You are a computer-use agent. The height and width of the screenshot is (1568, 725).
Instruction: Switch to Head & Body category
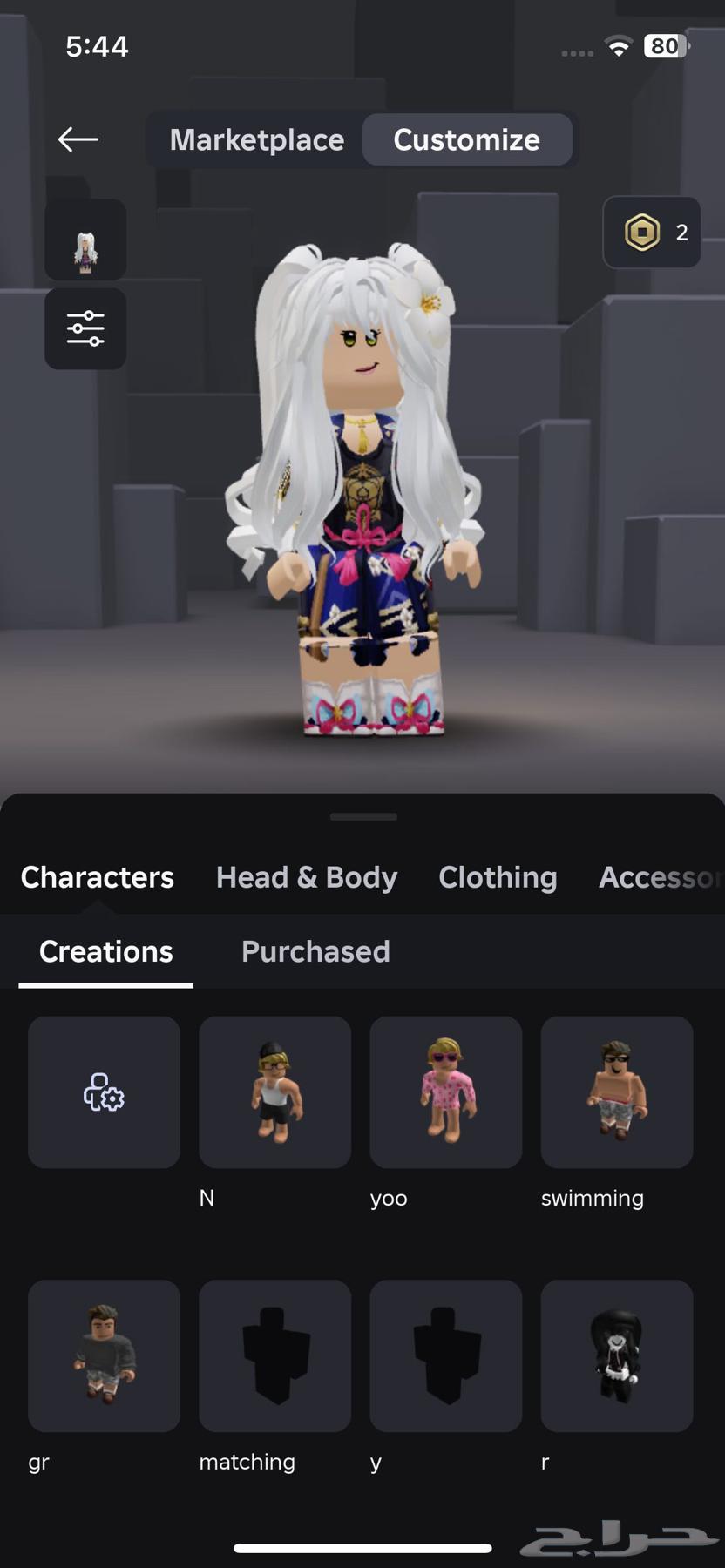(306, 877)
